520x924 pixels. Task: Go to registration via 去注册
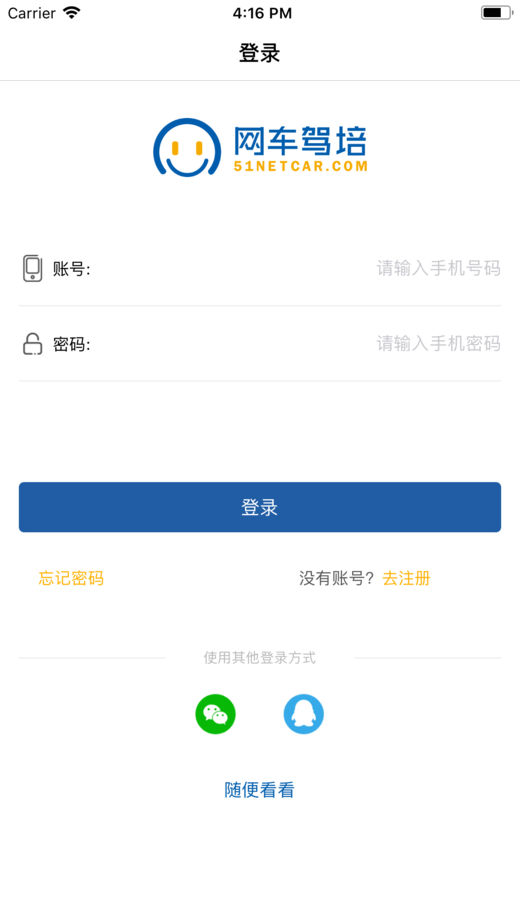(406, 578)
